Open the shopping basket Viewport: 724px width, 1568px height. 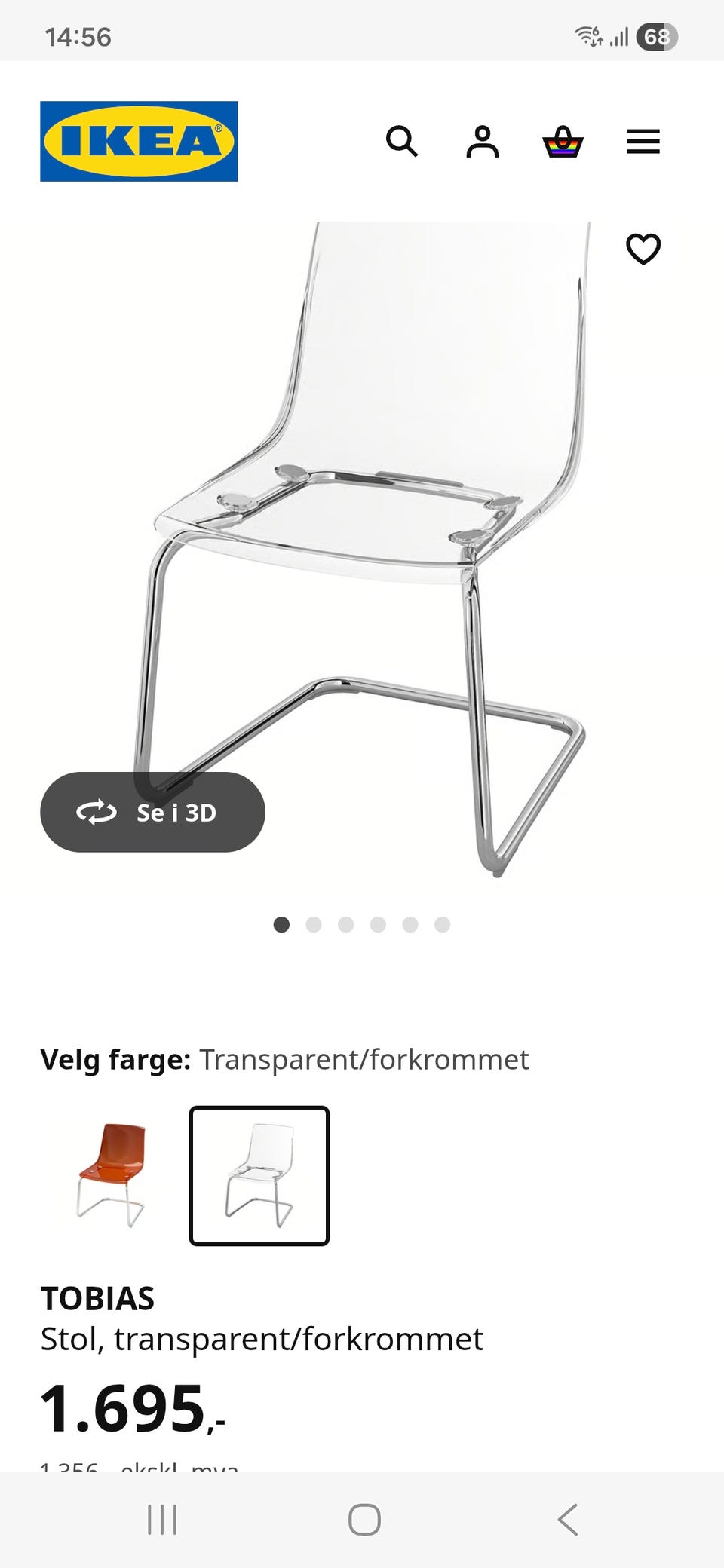point(563,141)
